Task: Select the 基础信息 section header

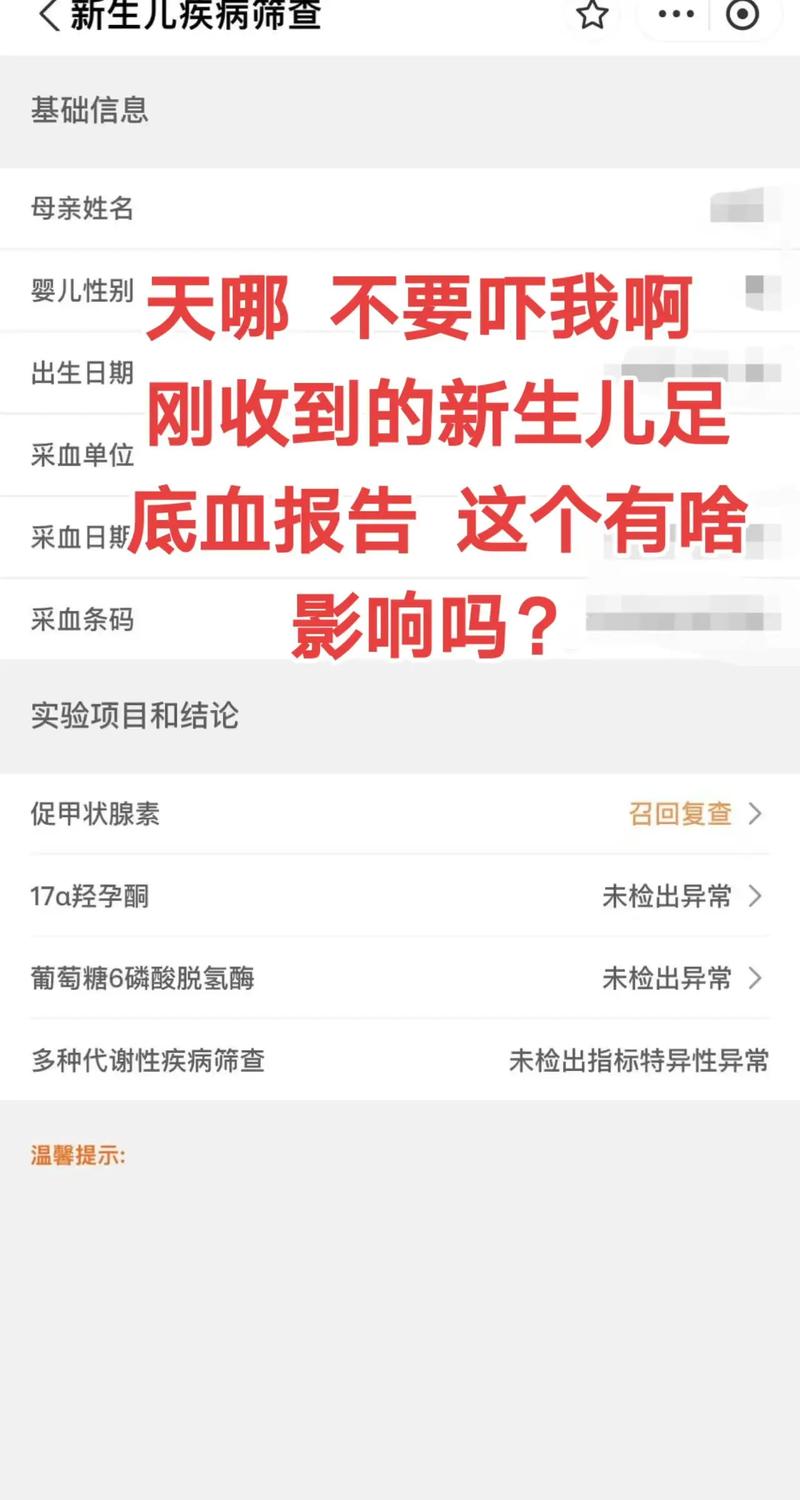Action: (x=90, y=111)
